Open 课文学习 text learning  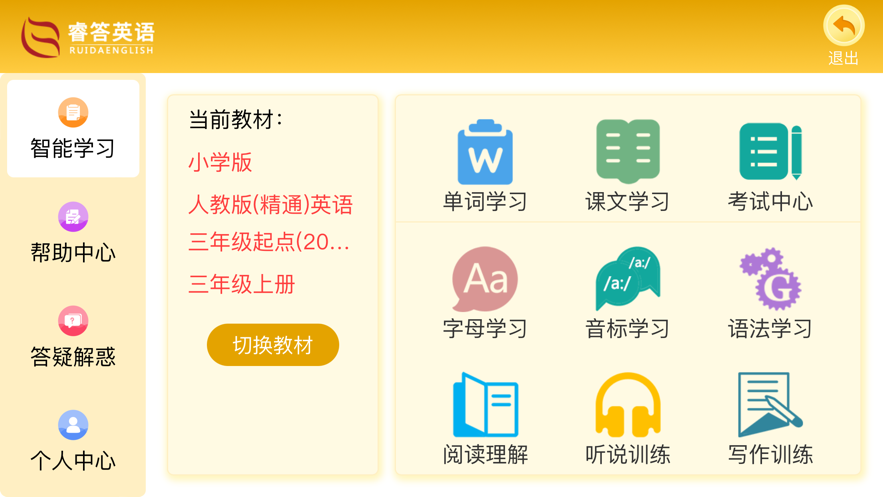[627, 165]
